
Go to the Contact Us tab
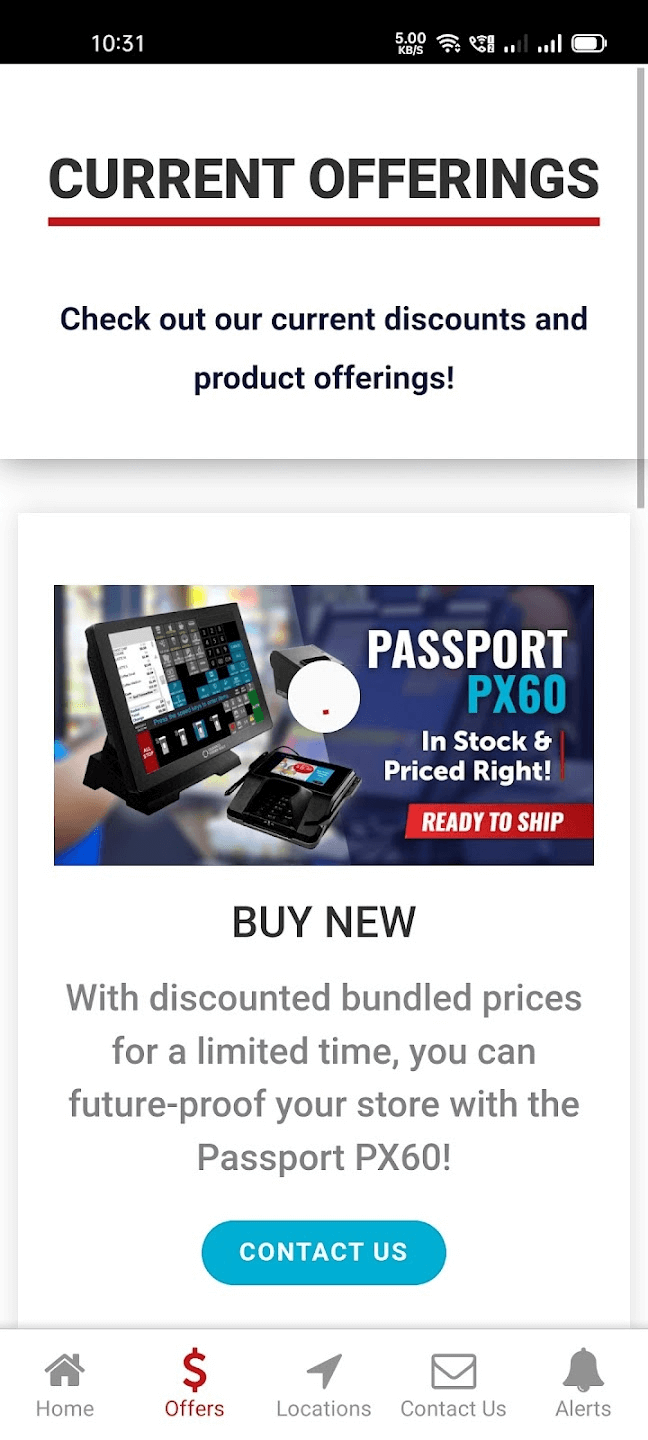pos(453,1385)
